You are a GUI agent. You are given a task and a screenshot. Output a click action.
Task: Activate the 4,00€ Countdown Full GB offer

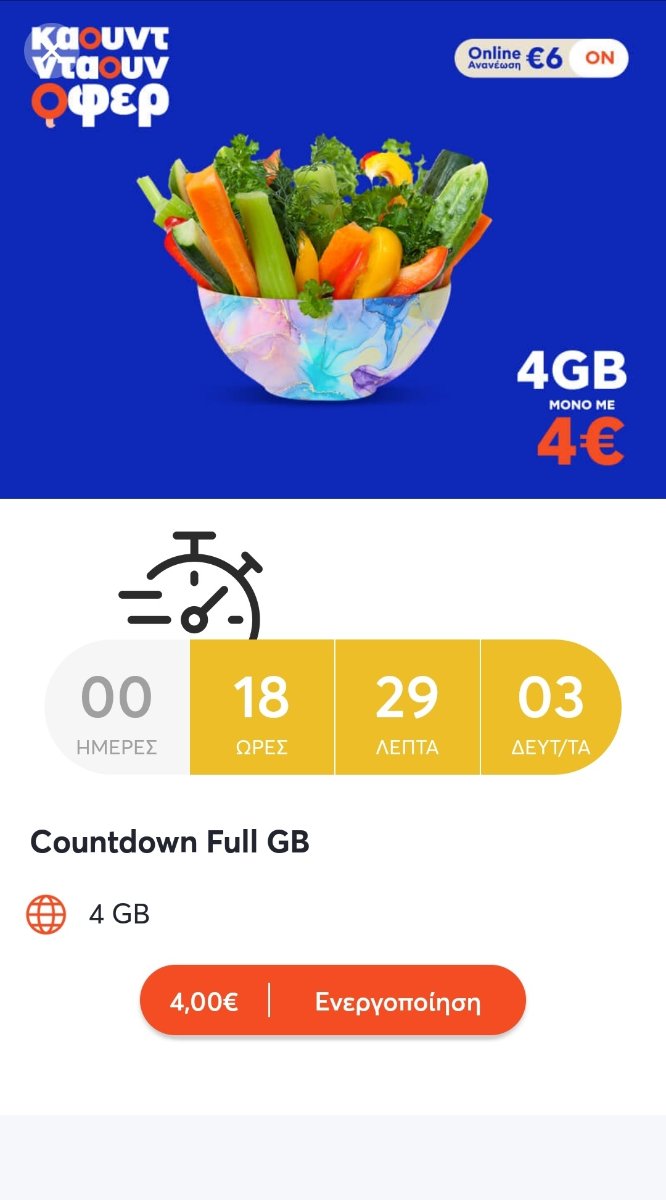tap(333, 1001)
